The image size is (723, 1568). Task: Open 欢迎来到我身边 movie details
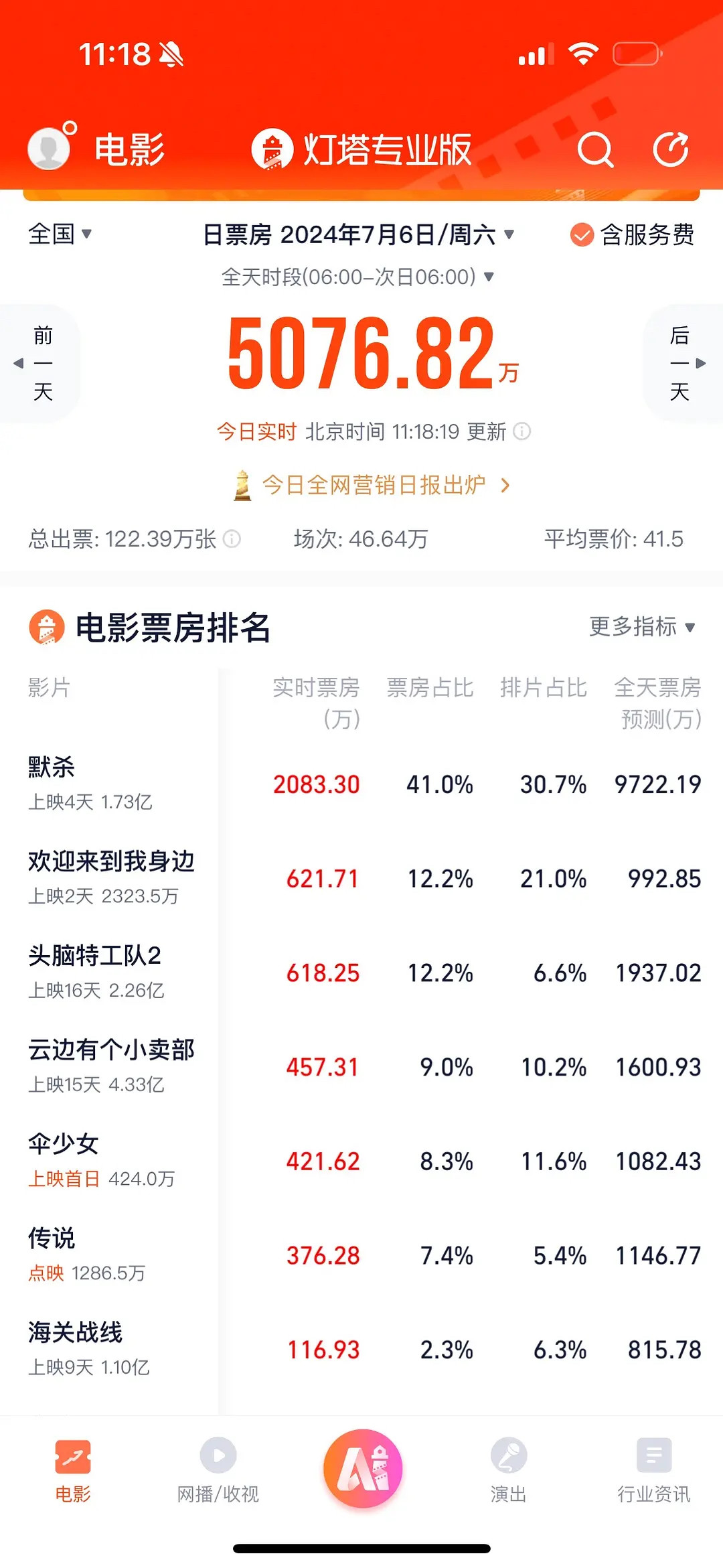click(x=361, y=877)
